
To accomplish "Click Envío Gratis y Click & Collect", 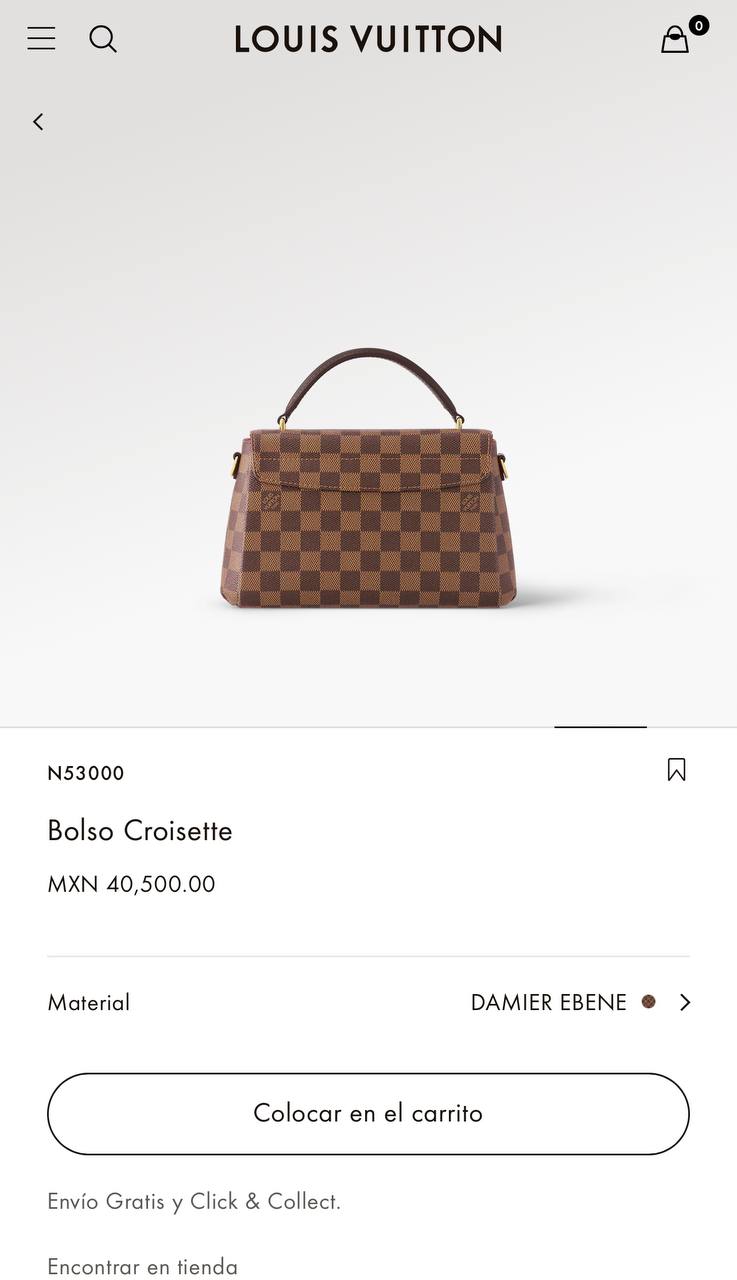I will tap(194, 1201).
